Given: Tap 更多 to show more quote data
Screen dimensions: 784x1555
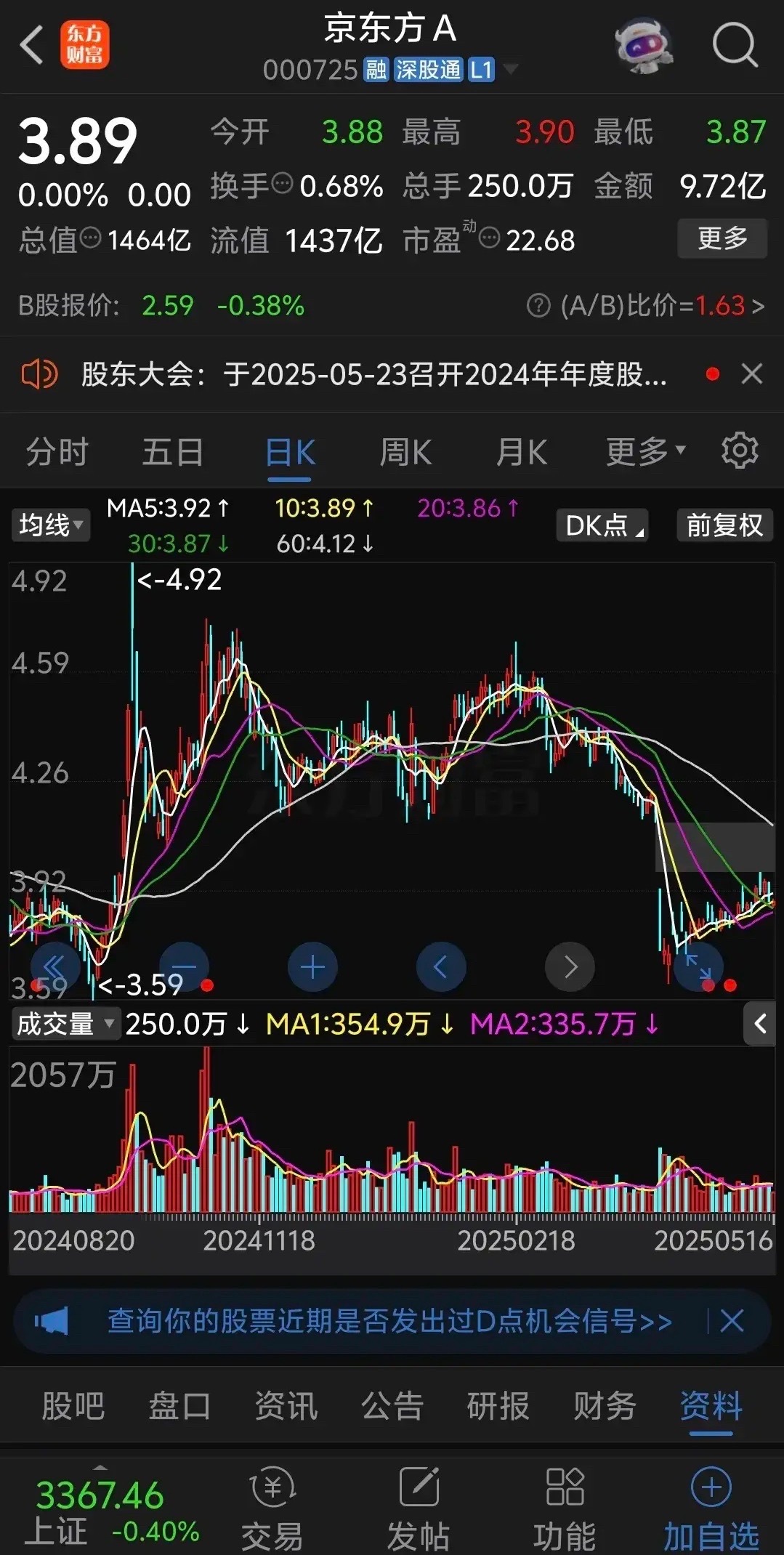Looking at the screenshot, I should 722,238.
